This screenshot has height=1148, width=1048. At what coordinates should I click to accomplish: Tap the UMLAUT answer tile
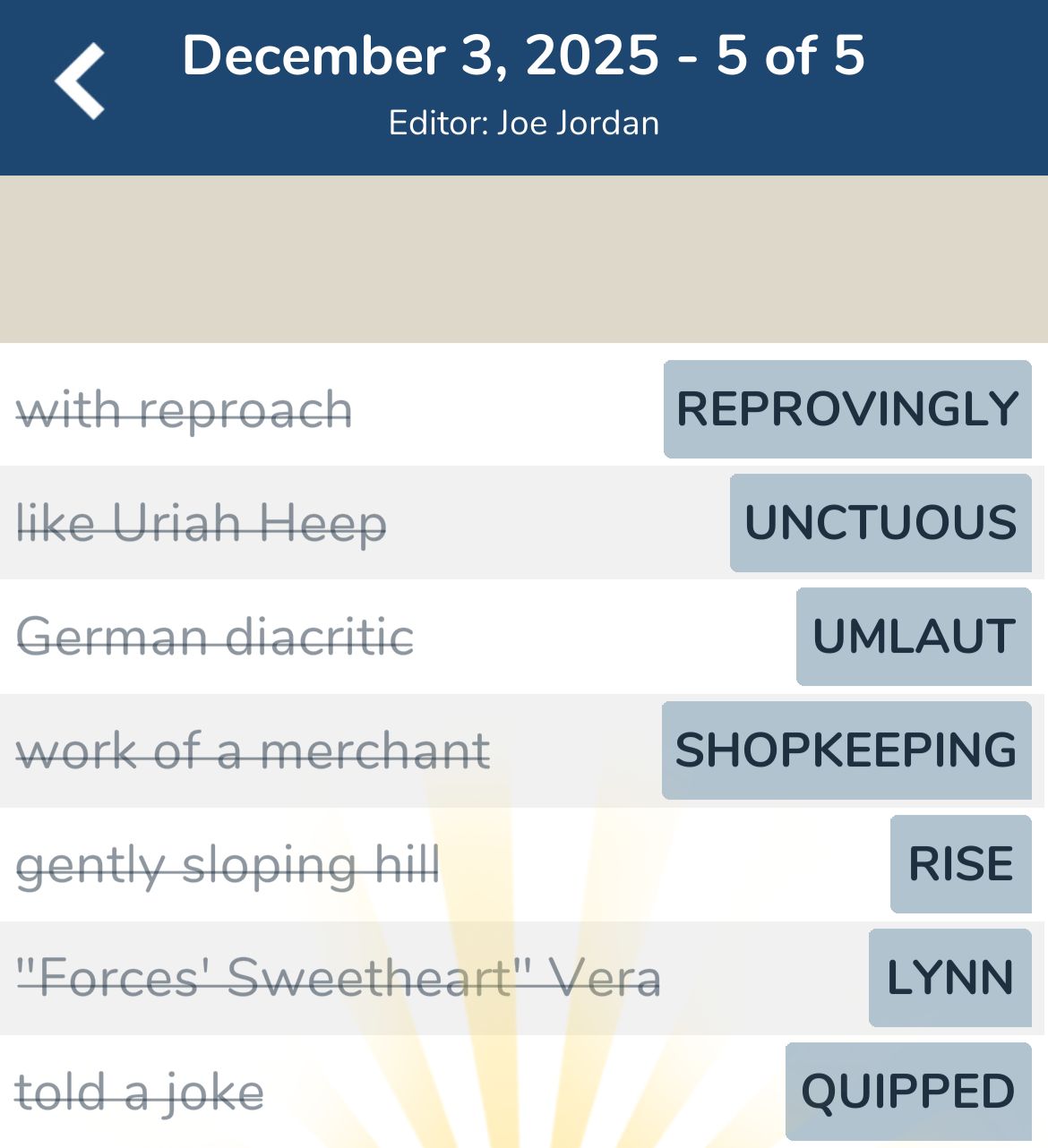click(x=913, y=637)
